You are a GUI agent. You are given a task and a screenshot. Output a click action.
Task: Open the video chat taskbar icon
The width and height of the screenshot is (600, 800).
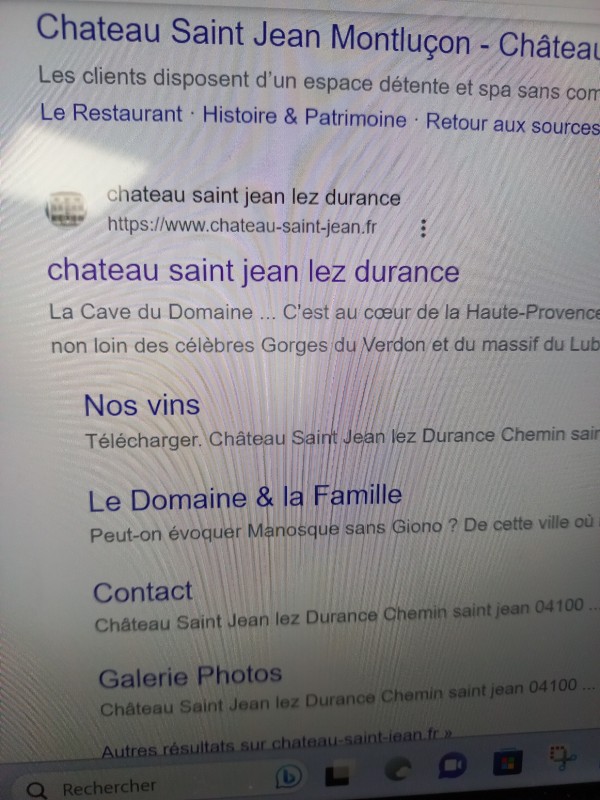pos(453,766)
